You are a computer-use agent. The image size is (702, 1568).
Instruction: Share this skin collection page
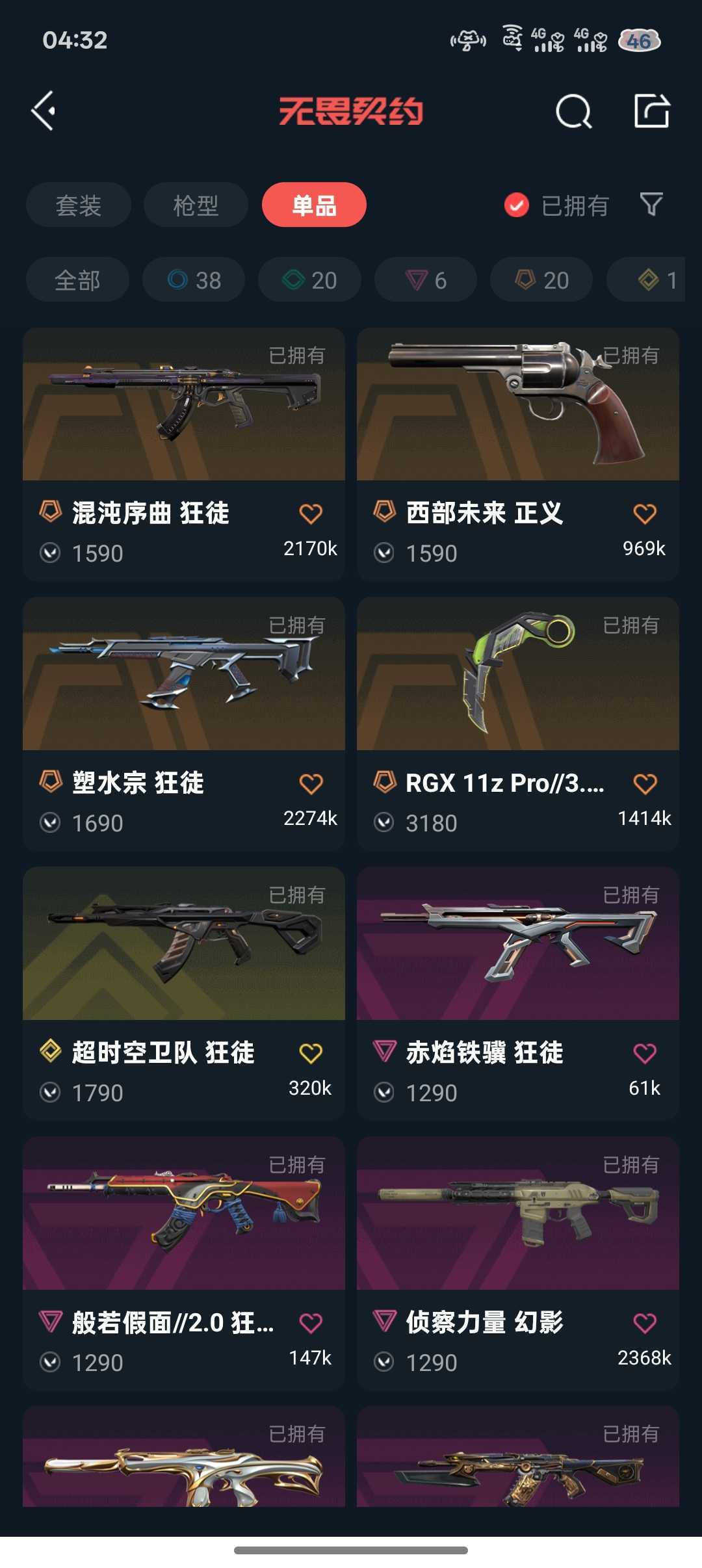[651, 111]
